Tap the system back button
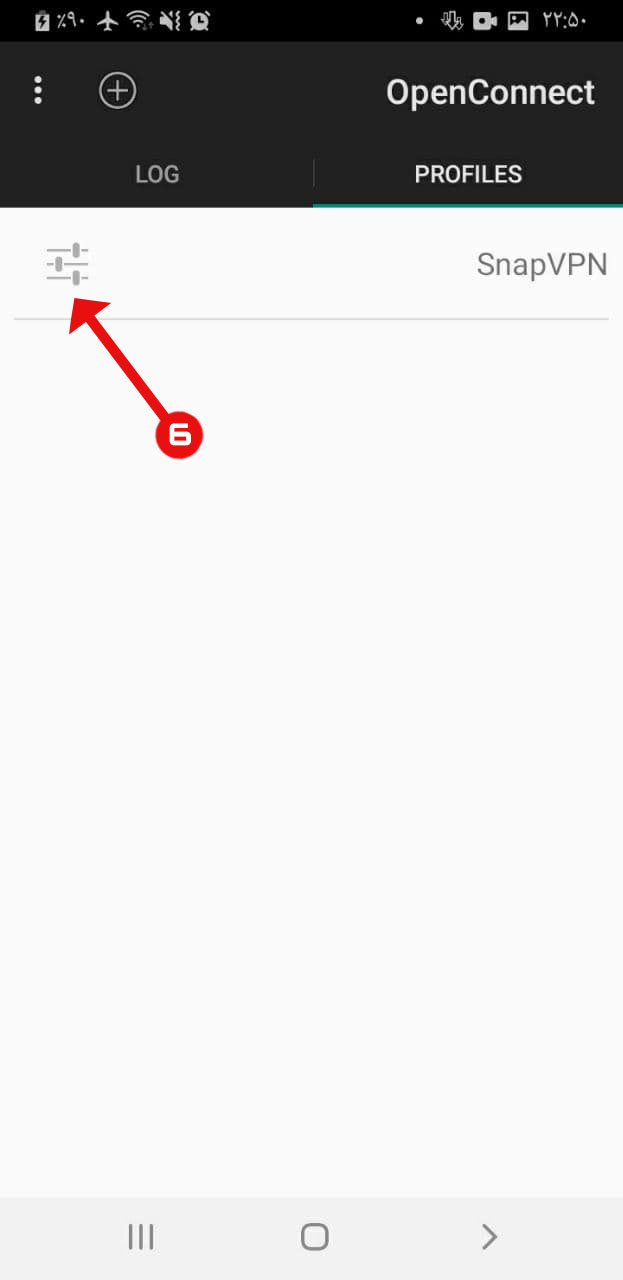Screen dimensions: 623x1280 click(x=489, y=1237)
